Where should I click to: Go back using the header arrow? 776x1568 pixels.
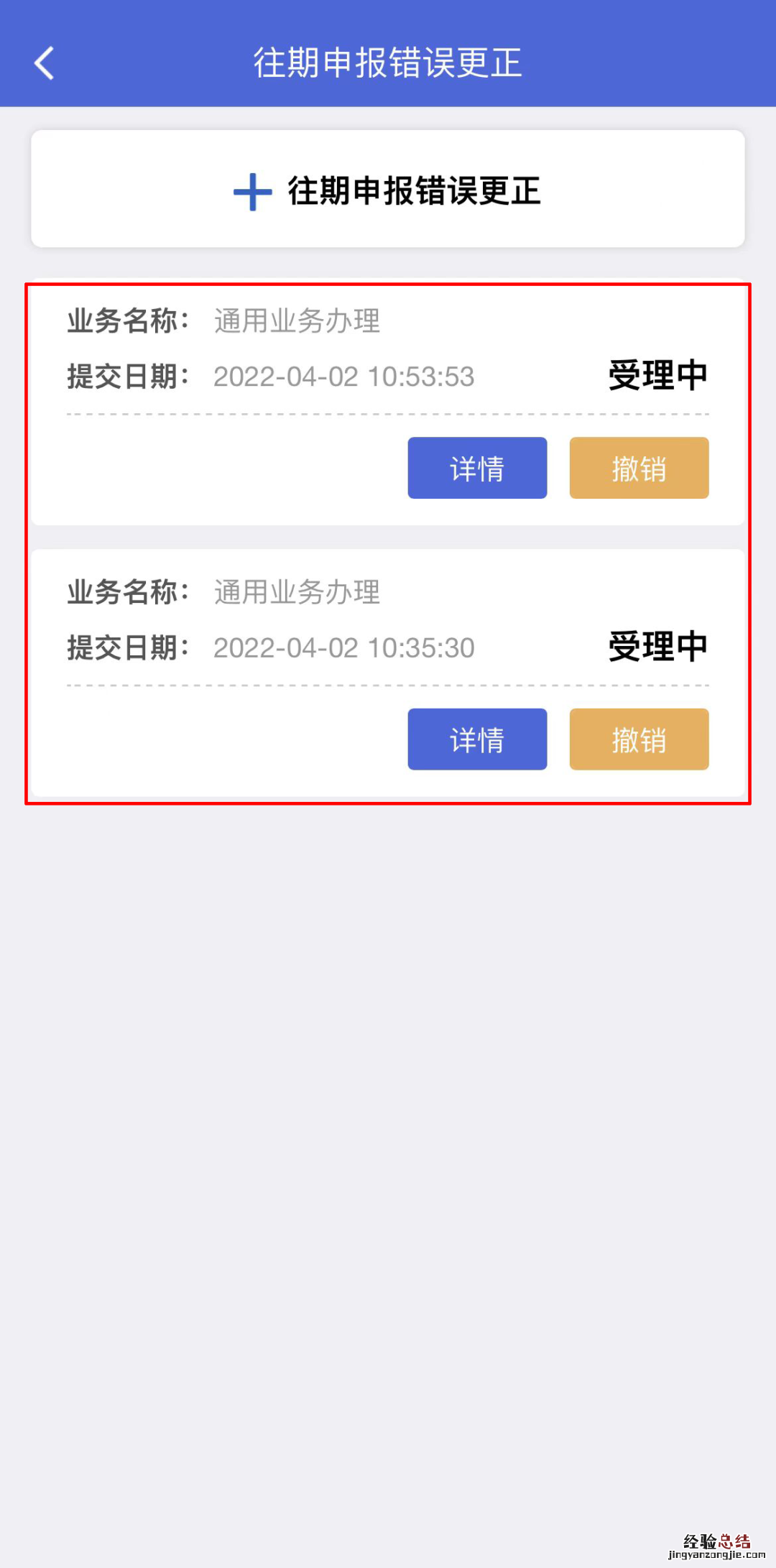click(45, 63)
